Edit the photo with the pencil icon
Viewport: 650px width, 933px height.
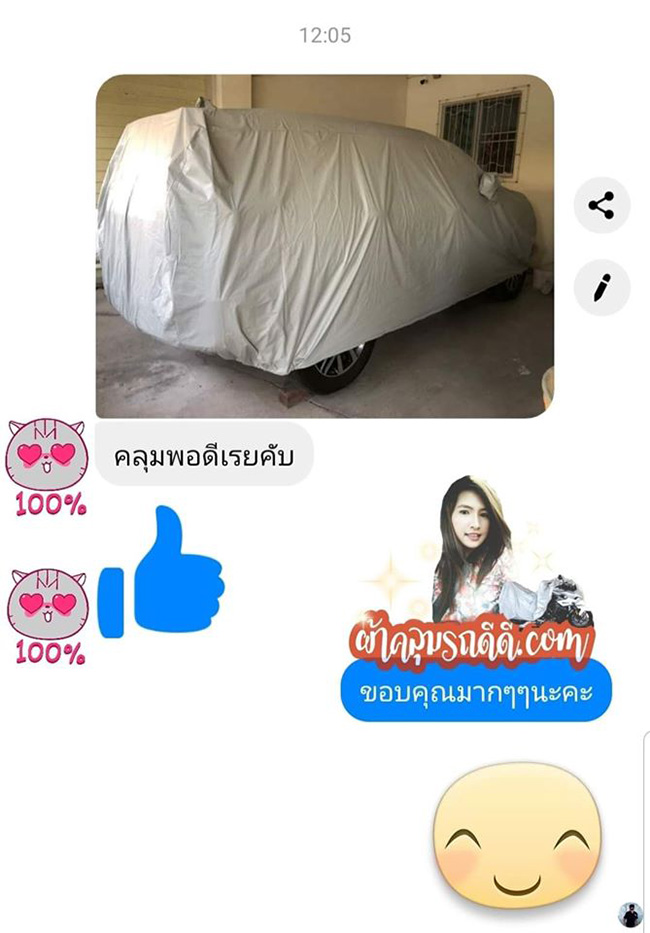601,289
